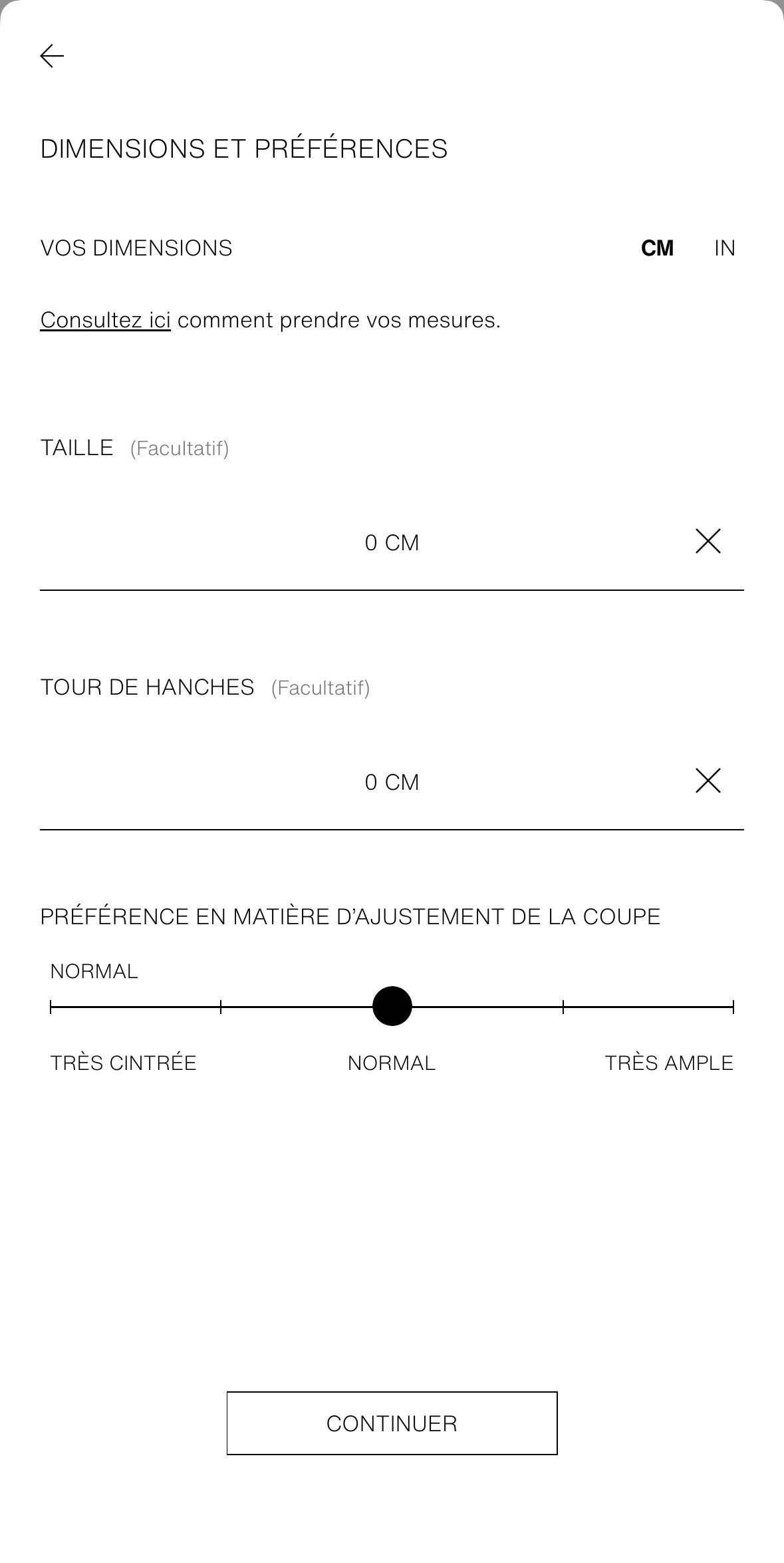Clear the TOUR DE HANCHES measurement field
Viewport: 784px width, 1563px height.
pyautogui.click(x=707, y=781)
